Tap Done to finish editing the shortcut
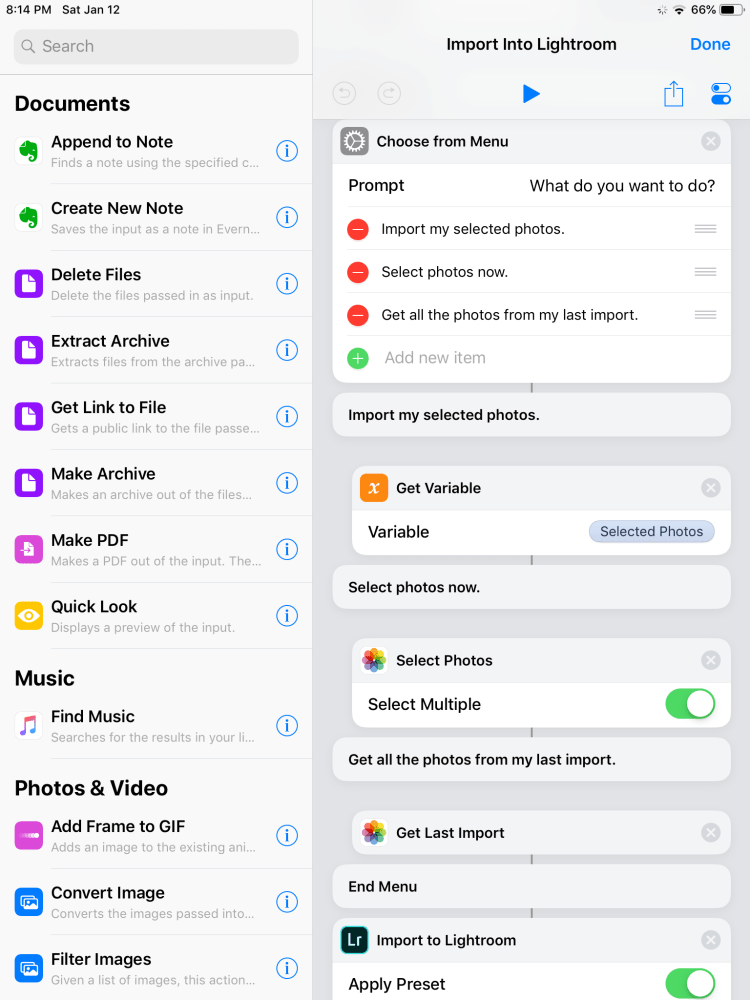The height and width of the screenshot is (1000, 750). 710,44
